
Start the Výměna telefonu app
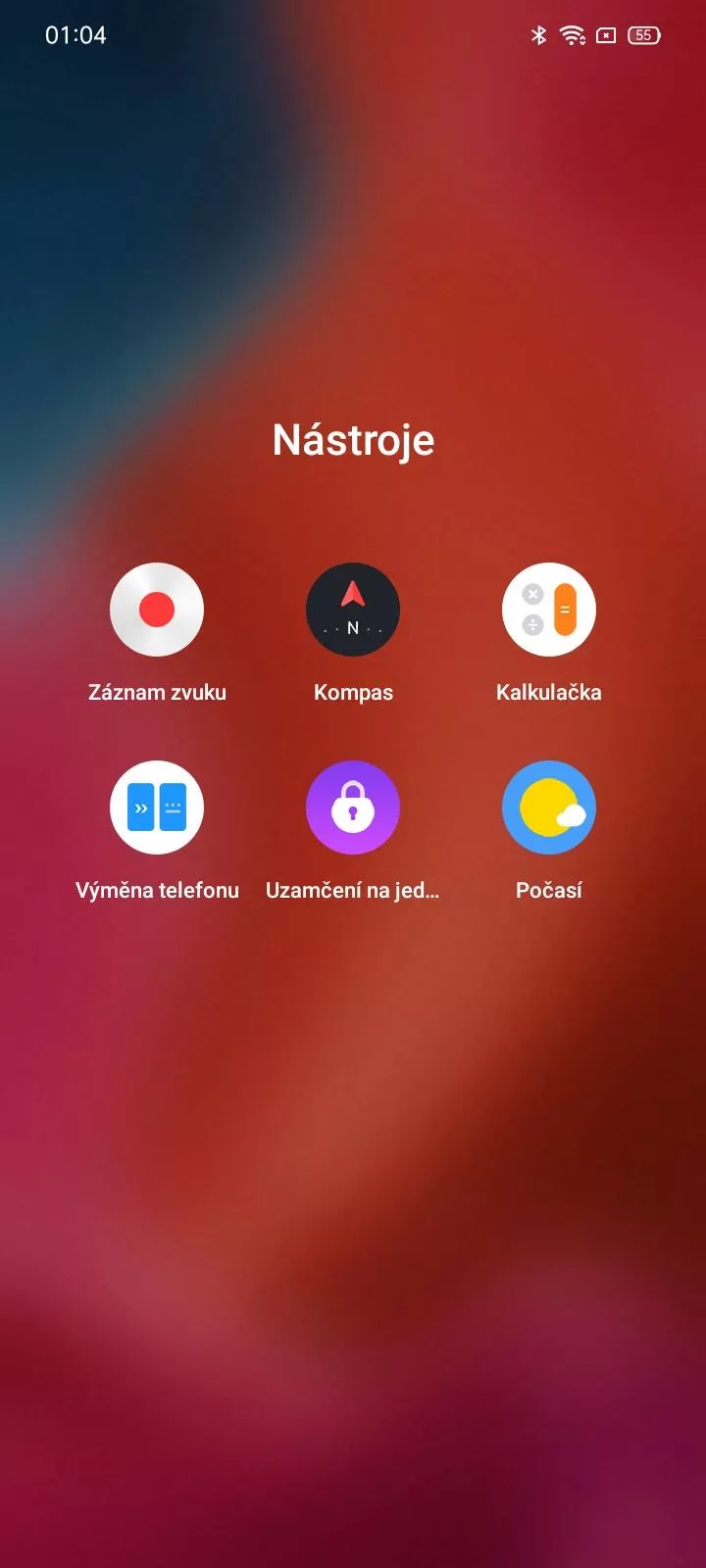[x=157, y=808]
